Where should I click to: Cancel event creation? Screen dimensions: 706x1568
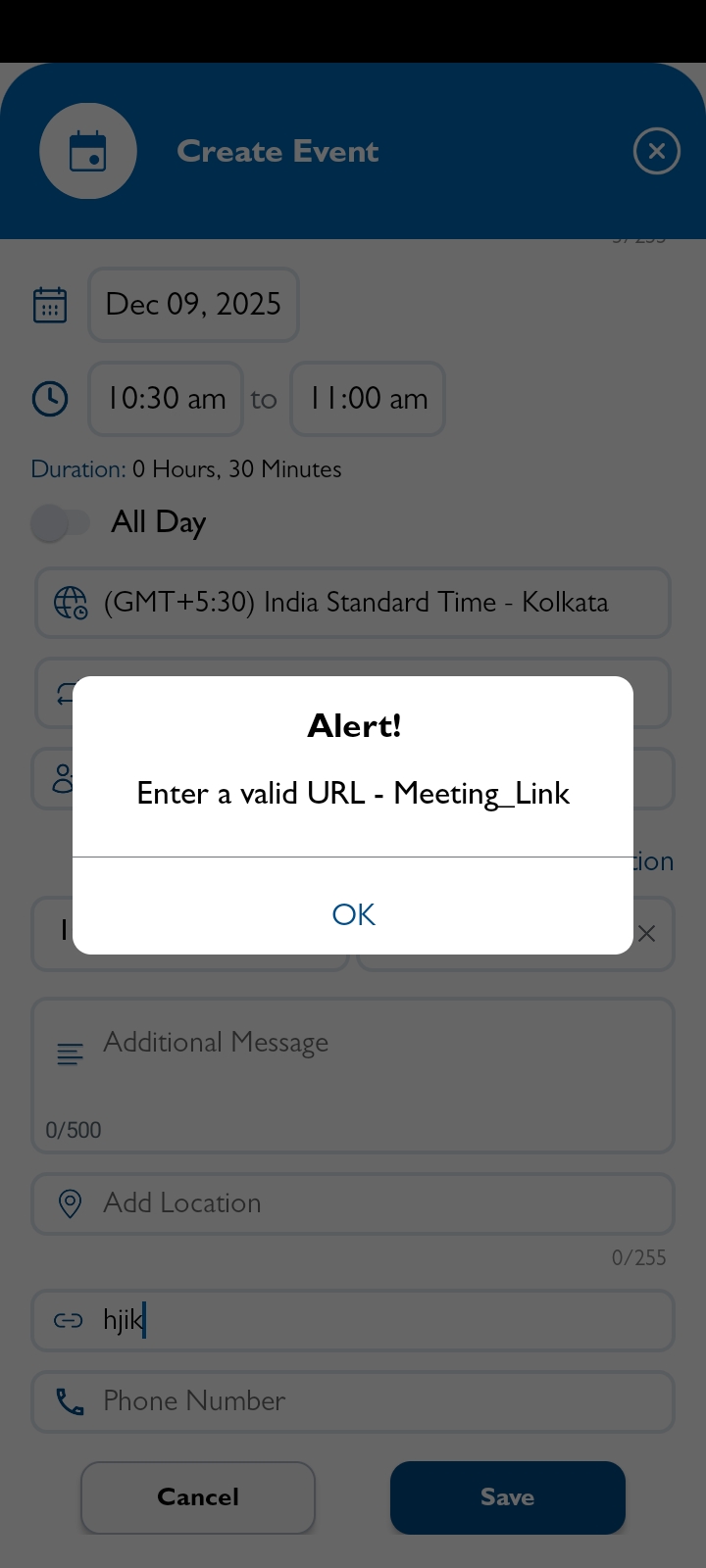click(198, 1496)
